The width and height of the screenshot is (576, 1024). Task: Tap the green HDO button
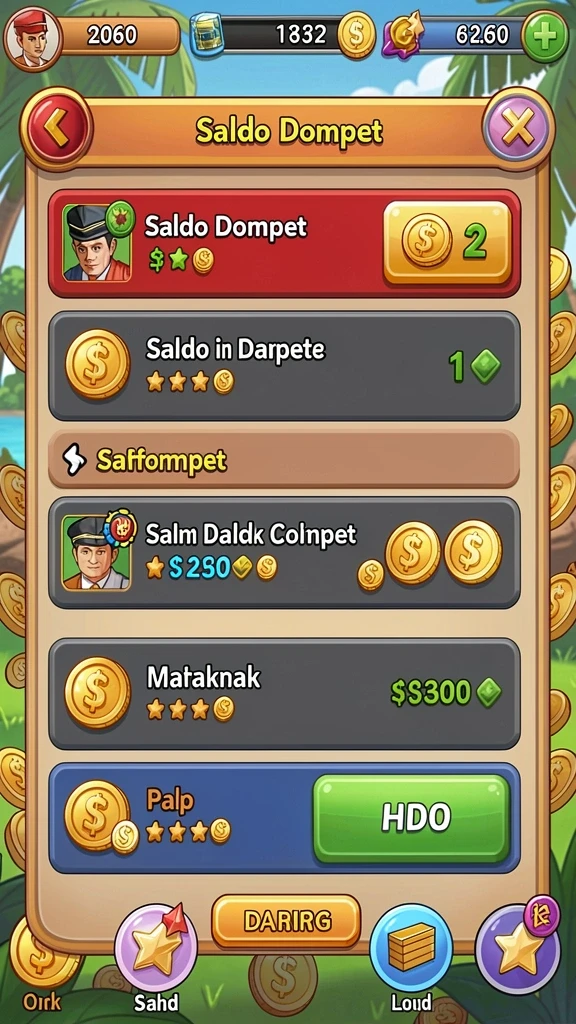pyautogui.click(x=411, y=818)
